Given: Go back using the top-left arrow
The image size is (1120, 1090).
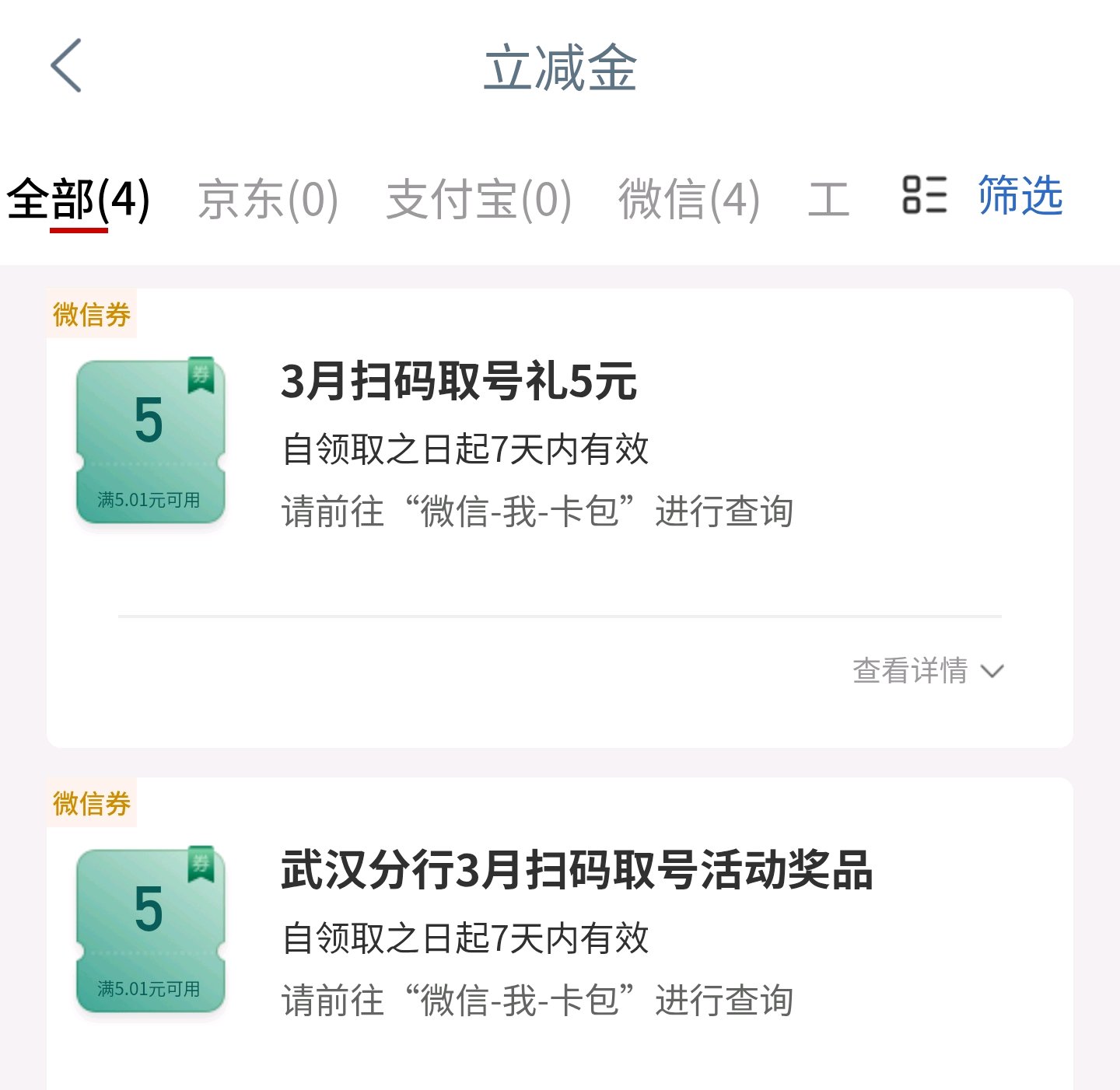Looking at the screenshot, I should click(67, 66).
